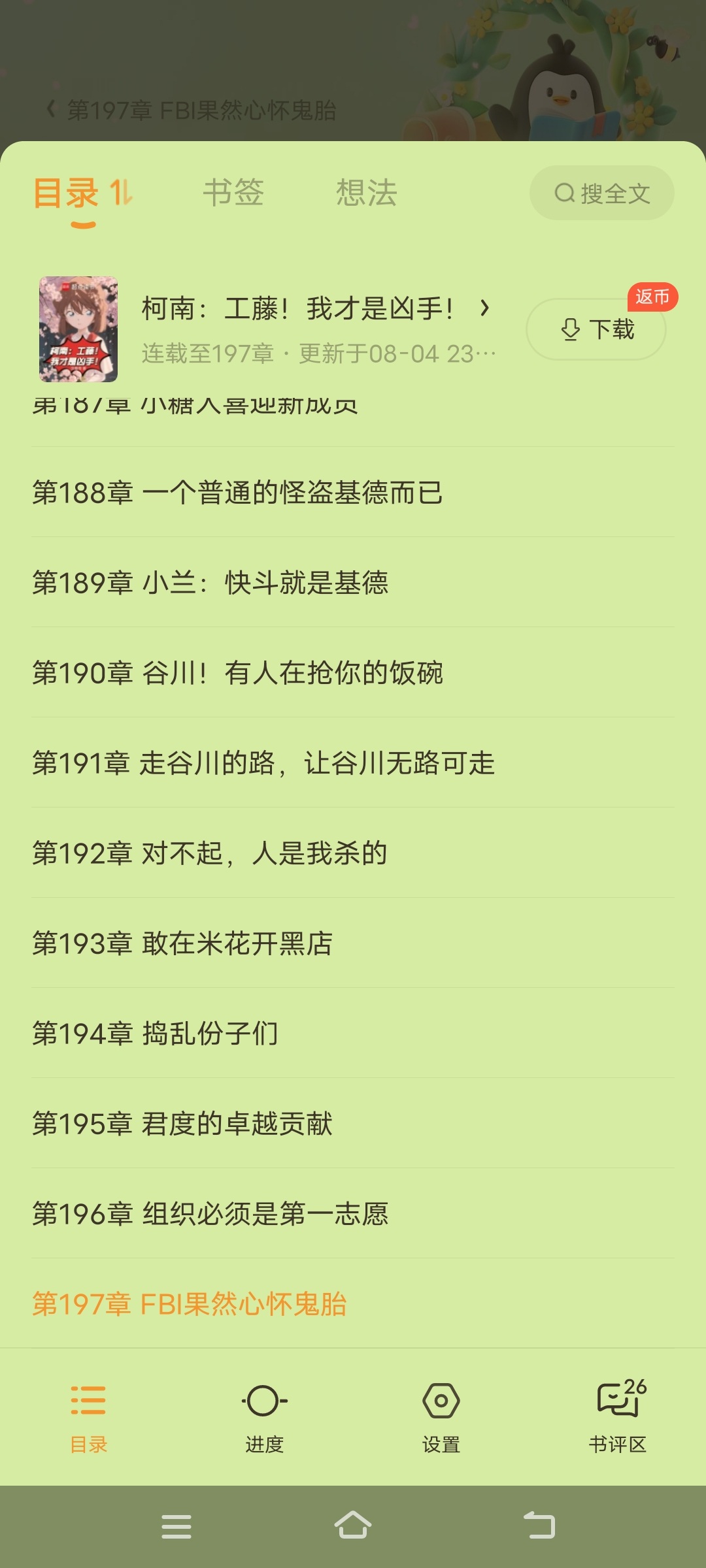
Task: Open book details for 柯南：工藤！我才是凶手！
Action: pyautogui.click(x=314, y=309)
